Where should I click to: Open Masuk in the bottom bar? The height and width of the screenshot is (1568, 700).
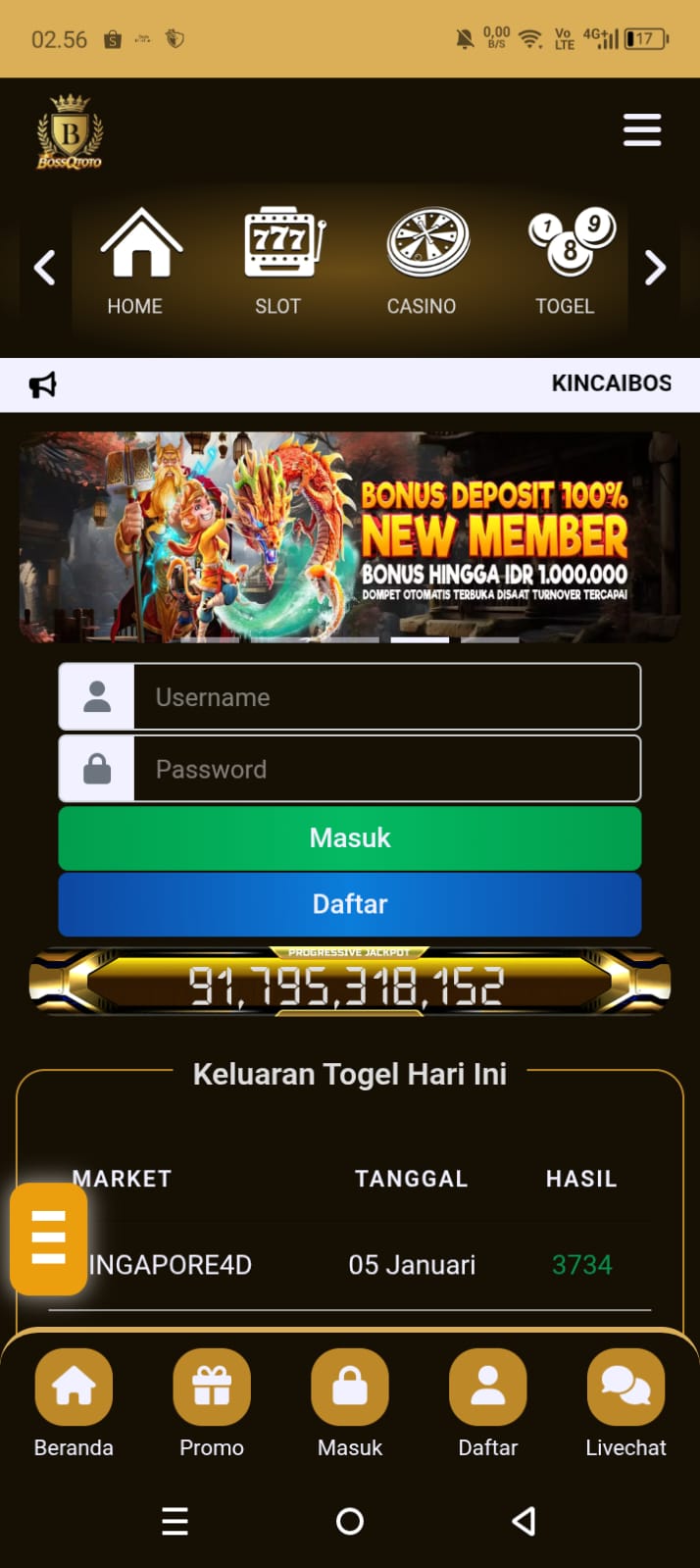tap(350, 1402)
